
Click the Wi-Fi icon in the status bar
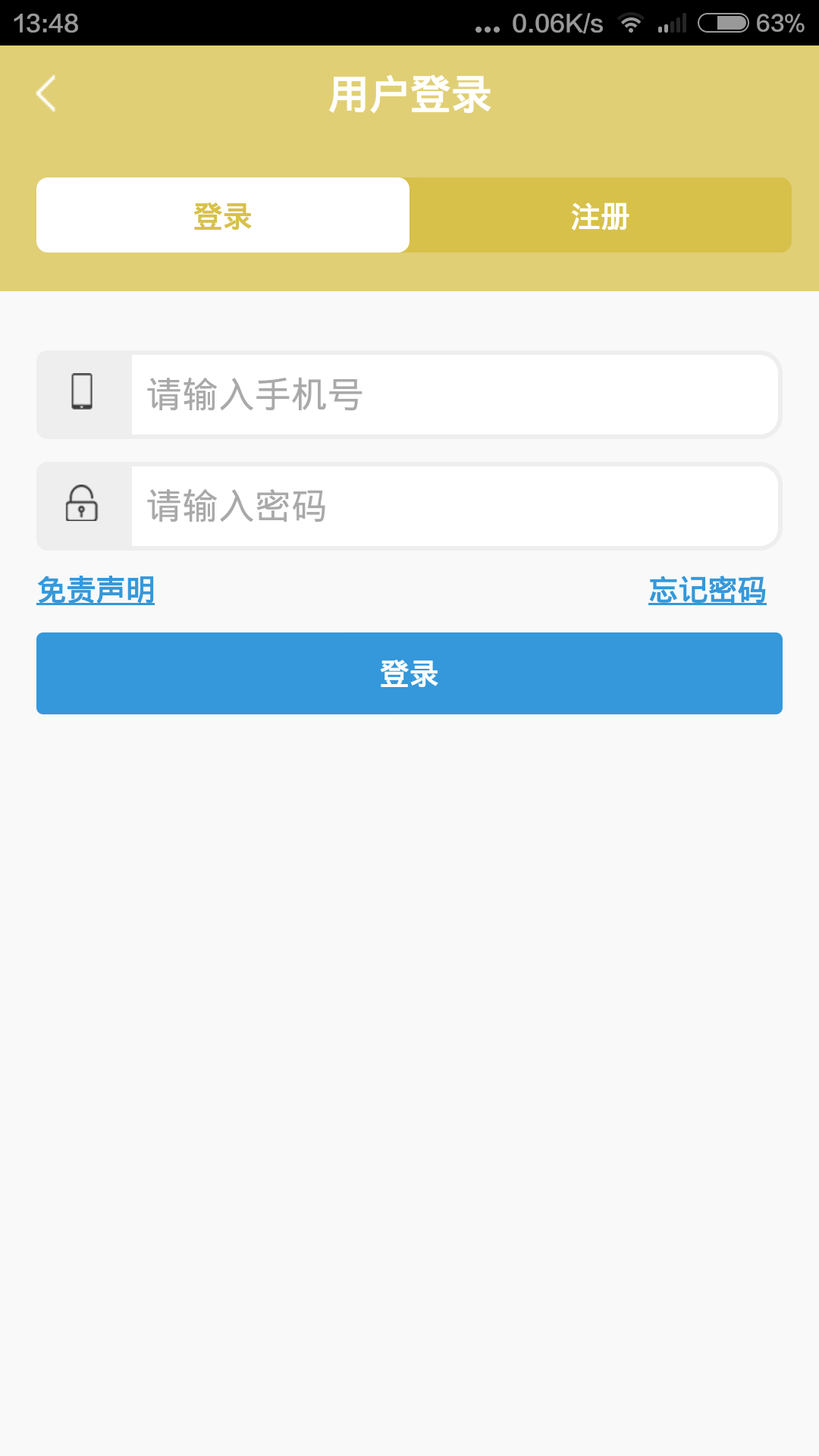coord(632,23)
